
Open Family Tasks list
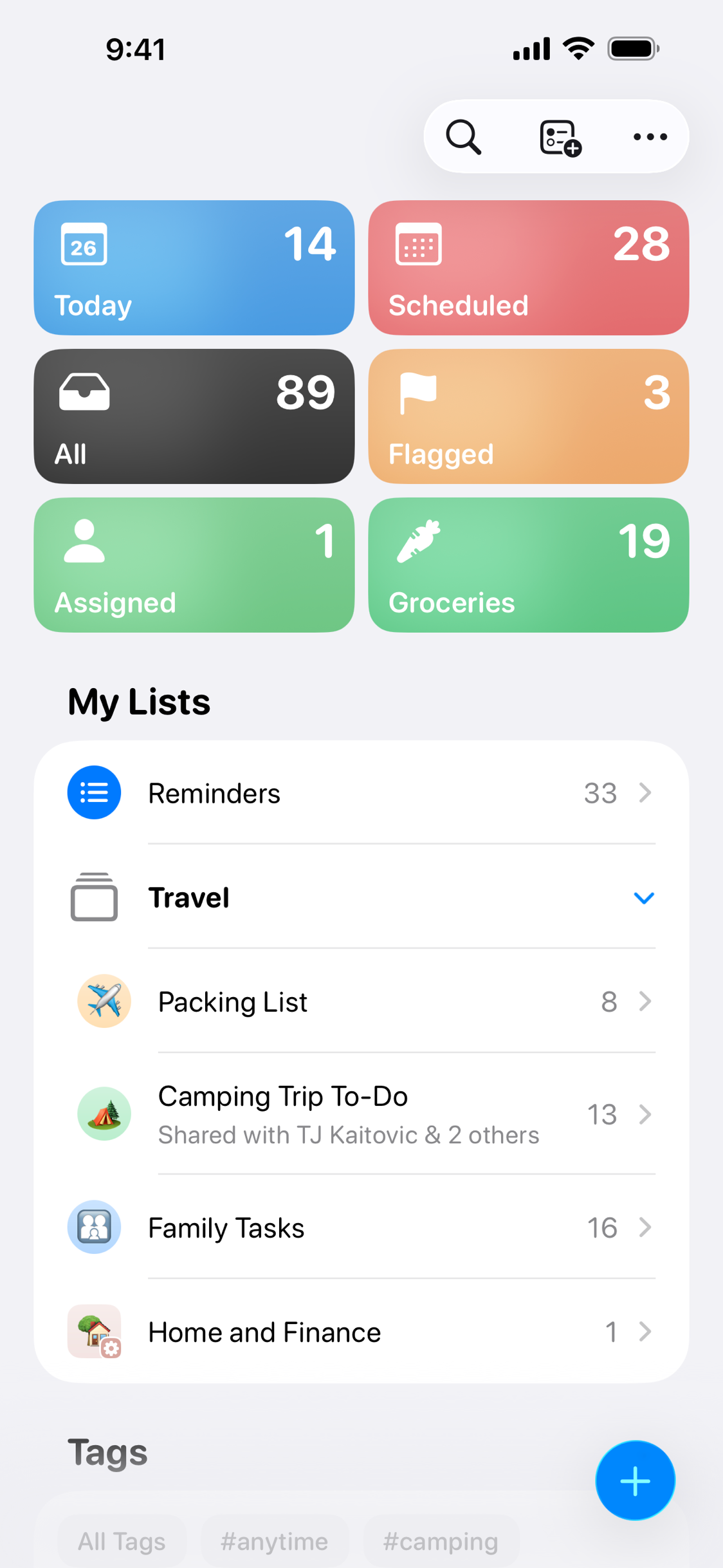(360, 1227)
